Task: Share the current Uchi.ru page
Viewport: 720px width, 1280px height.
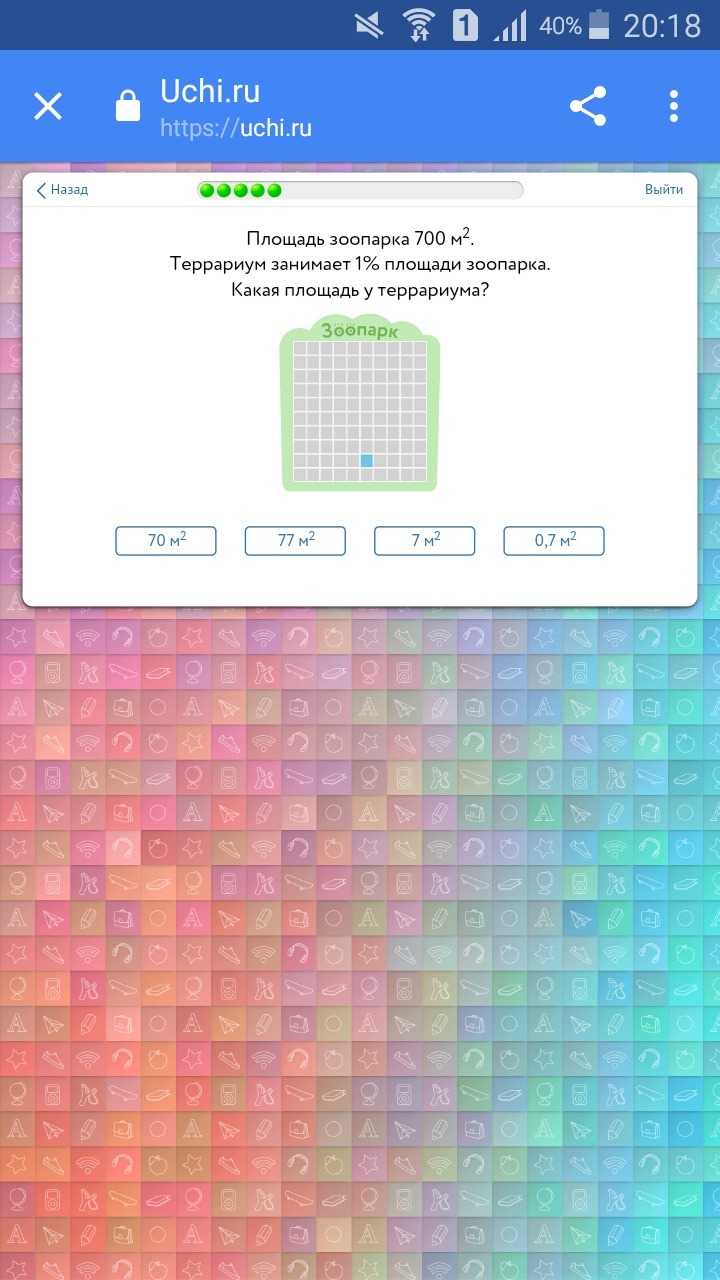Action: [588, 106]
